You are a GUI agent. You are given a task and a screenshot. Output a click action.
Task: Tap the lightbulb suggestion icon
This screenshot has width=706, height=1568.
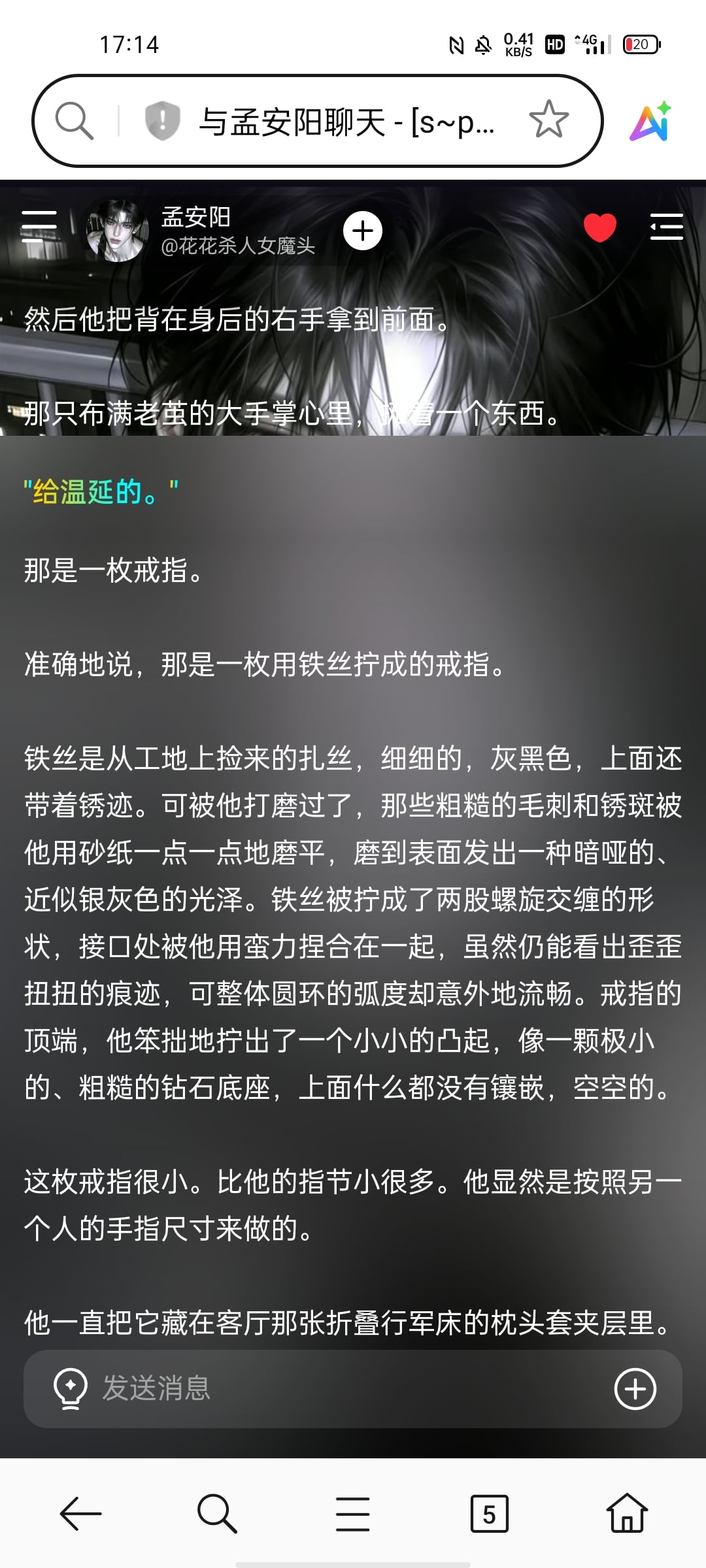click(70, 1388)
